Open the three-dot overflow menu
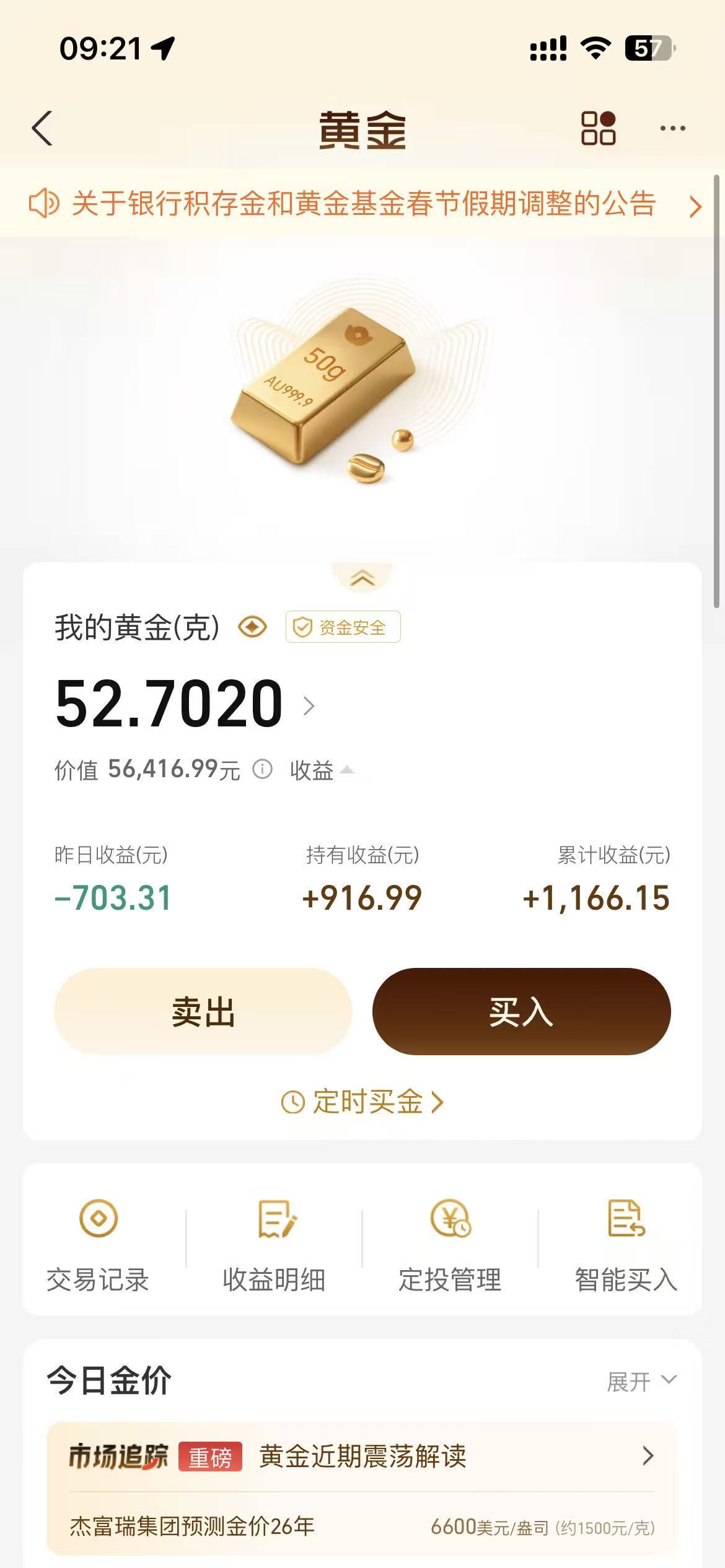 [x=672, y=129]
